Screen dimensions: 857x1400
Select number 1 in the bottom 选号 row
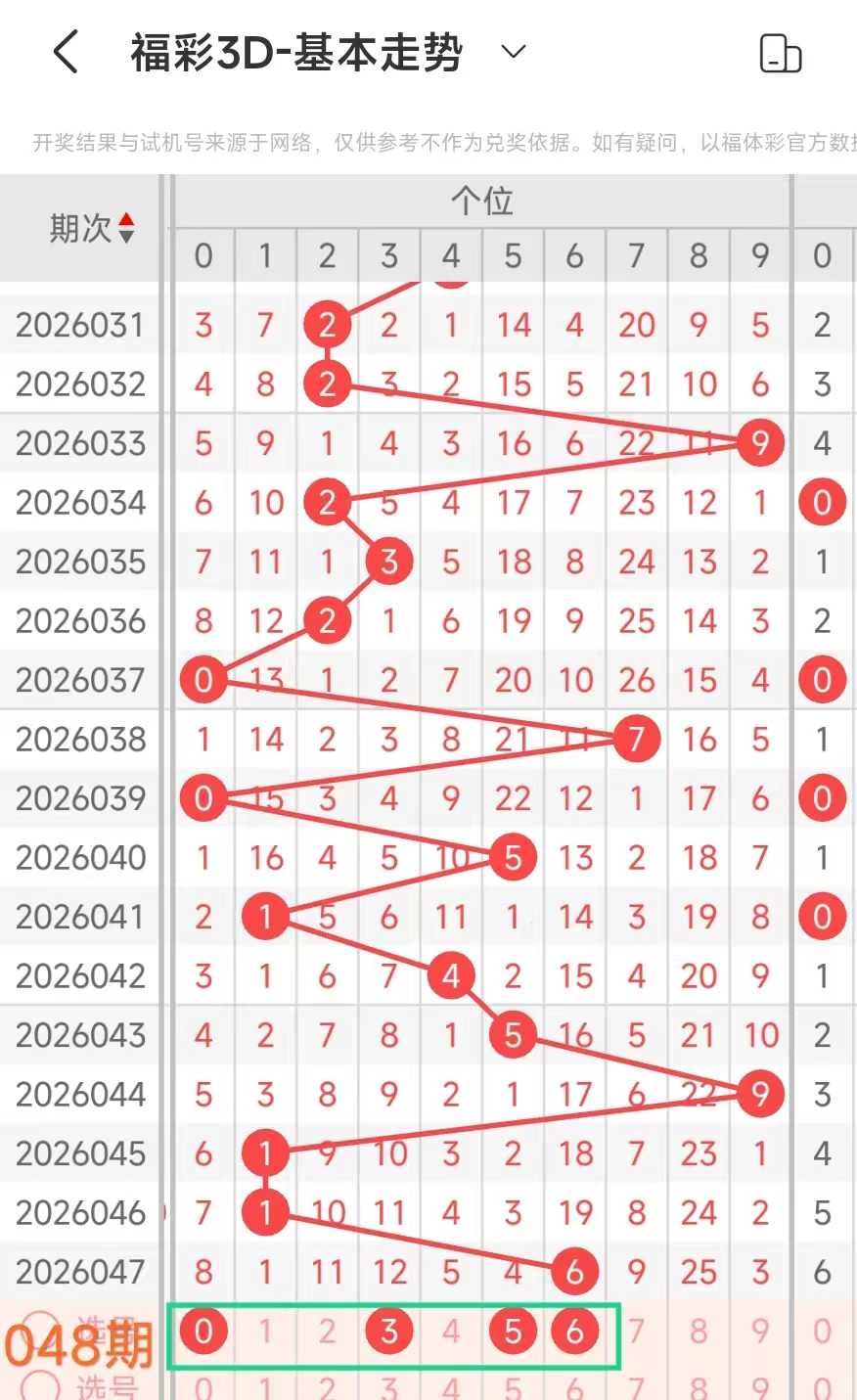265,1387
